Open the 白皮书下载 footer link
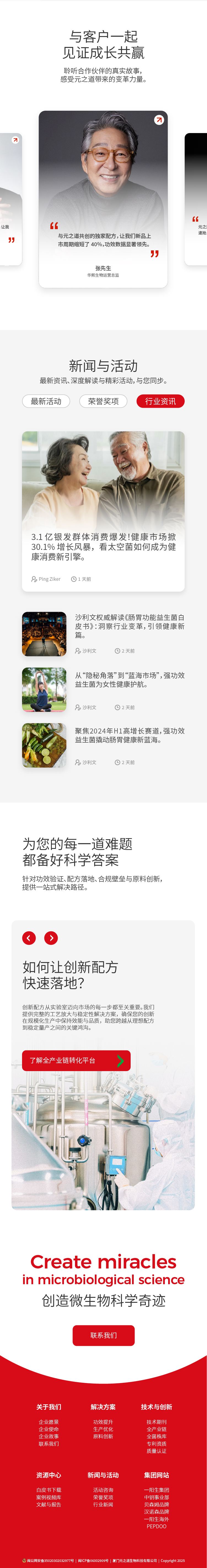This screenshot has width=207, height=1568. 49,1490
